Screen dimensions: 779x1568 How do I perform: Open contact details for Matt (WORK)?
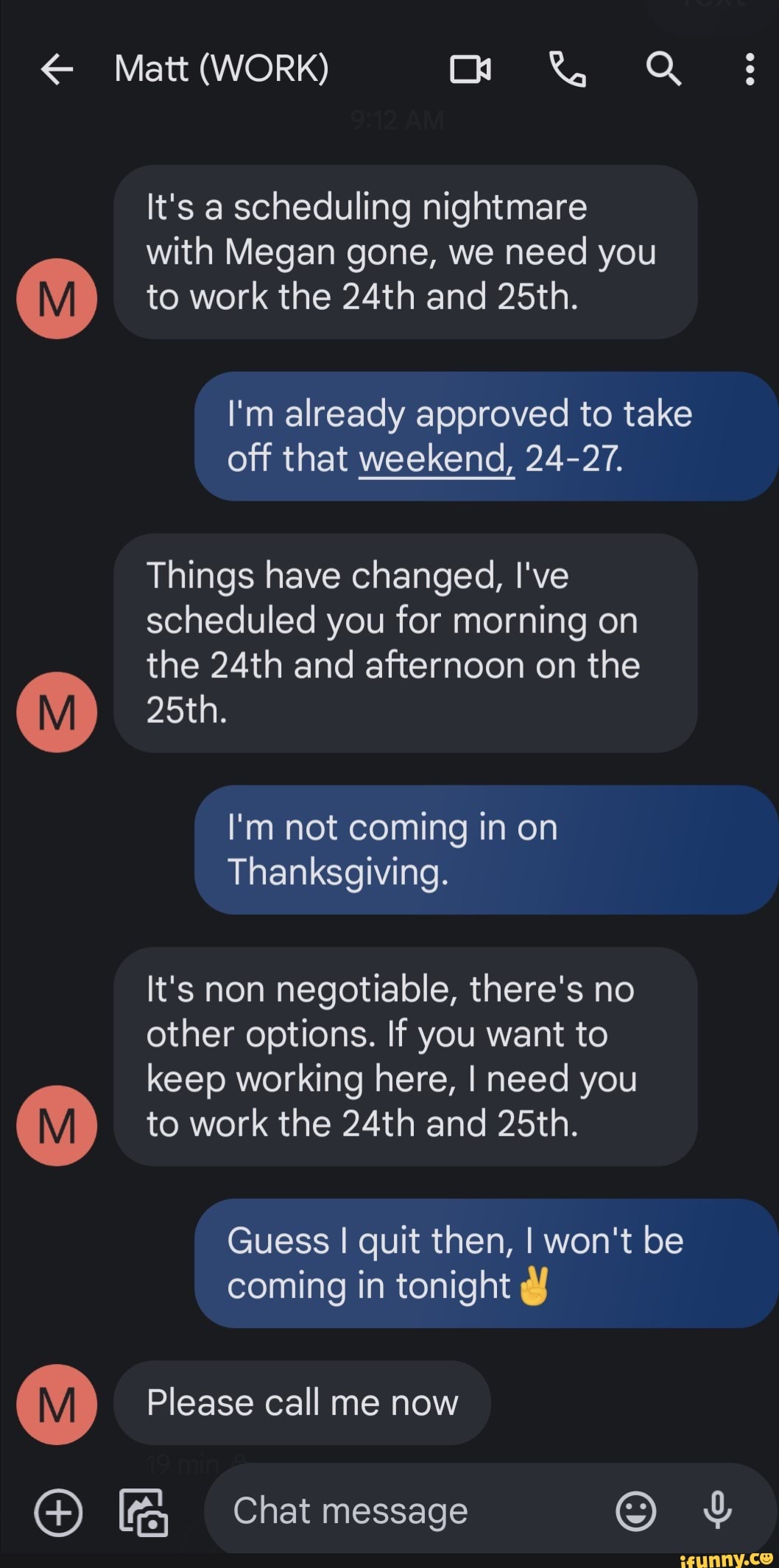pyautogui.click(x=221, y=70)
